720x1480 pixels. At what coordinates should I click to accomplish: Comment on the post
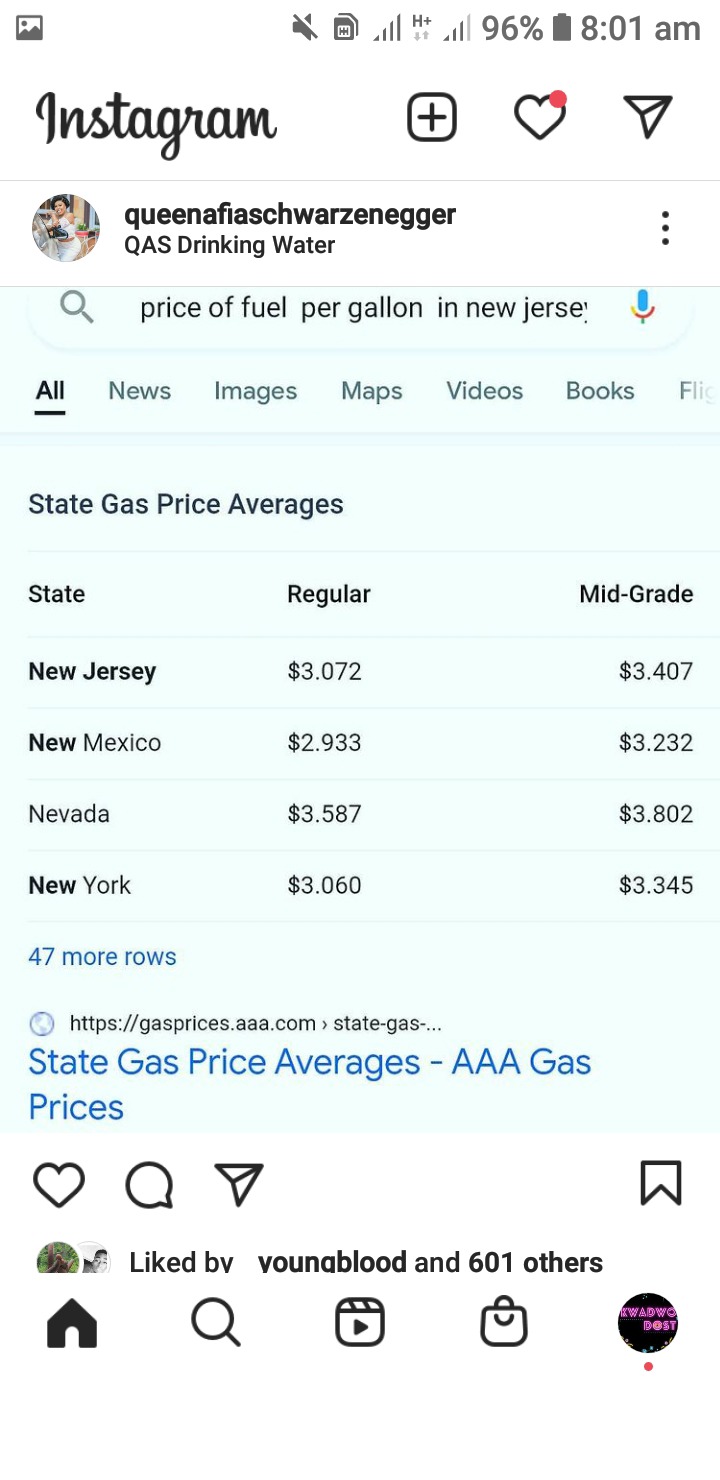pos(149,1186)
